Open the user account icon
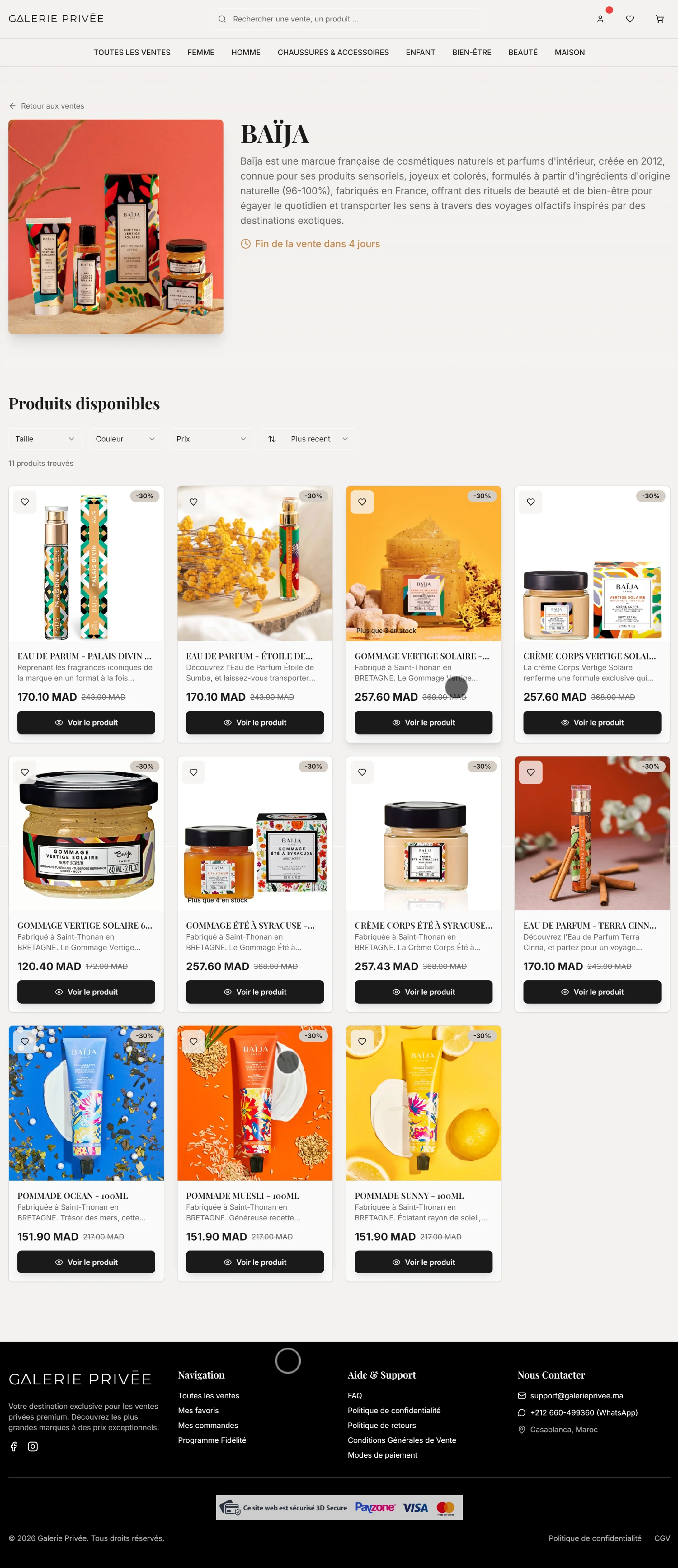The image size is (678, 1568). click(x=600, y=19)
